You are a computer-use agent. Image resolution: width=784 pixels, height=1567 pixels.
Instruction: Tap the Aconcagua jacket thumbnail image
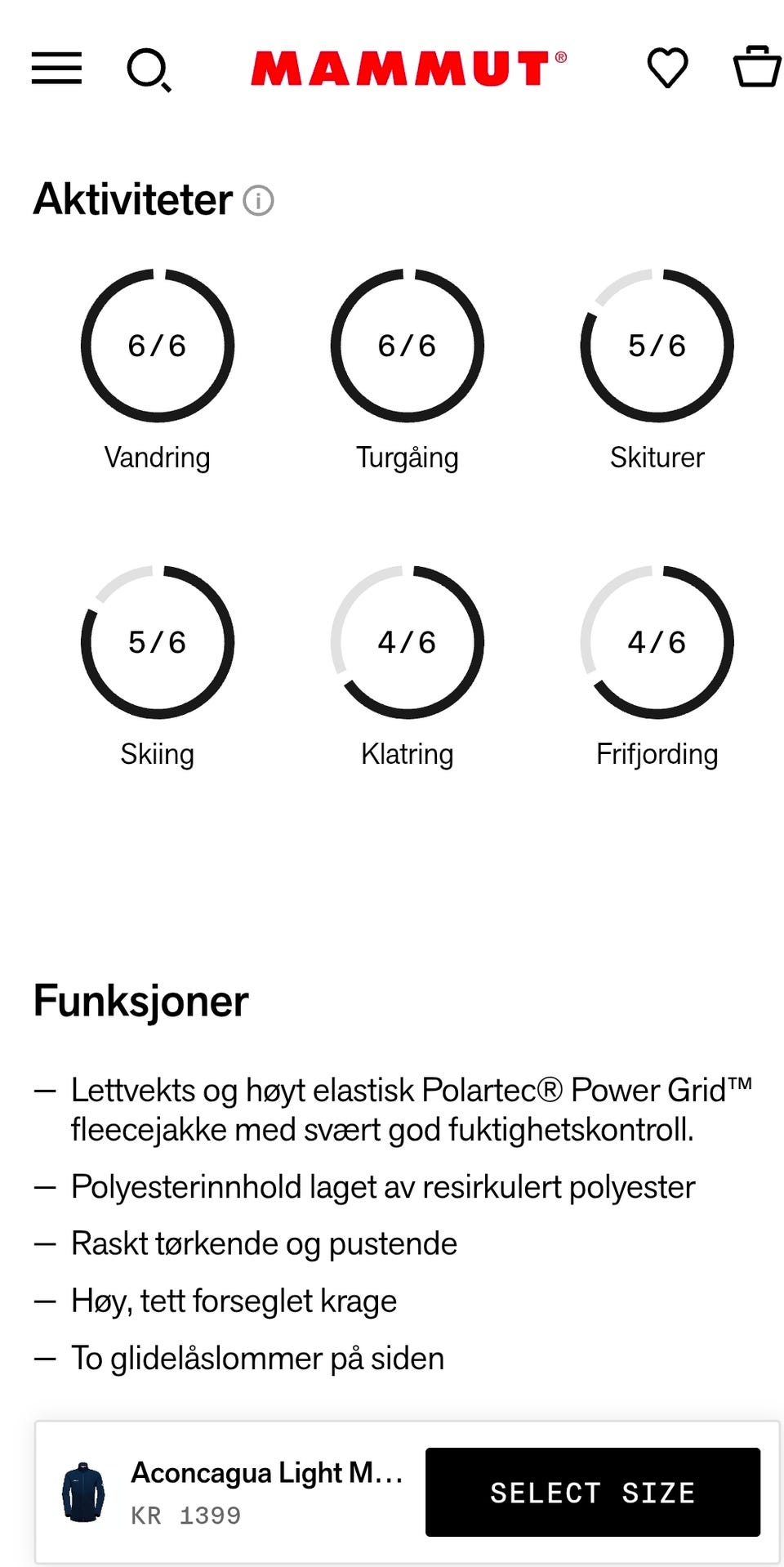[84, 1491]
